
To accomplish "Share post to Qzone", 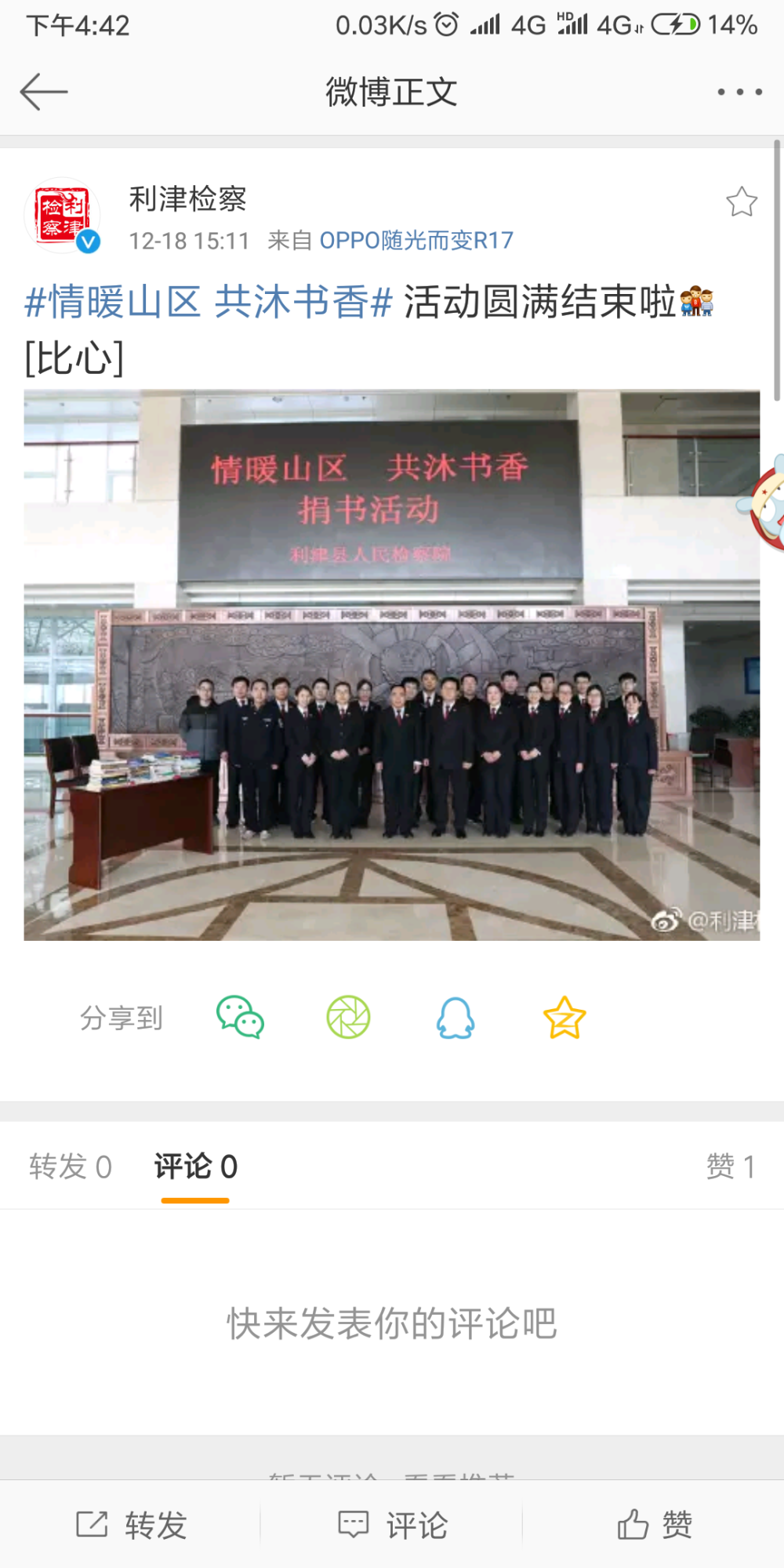I will 564,1017.
